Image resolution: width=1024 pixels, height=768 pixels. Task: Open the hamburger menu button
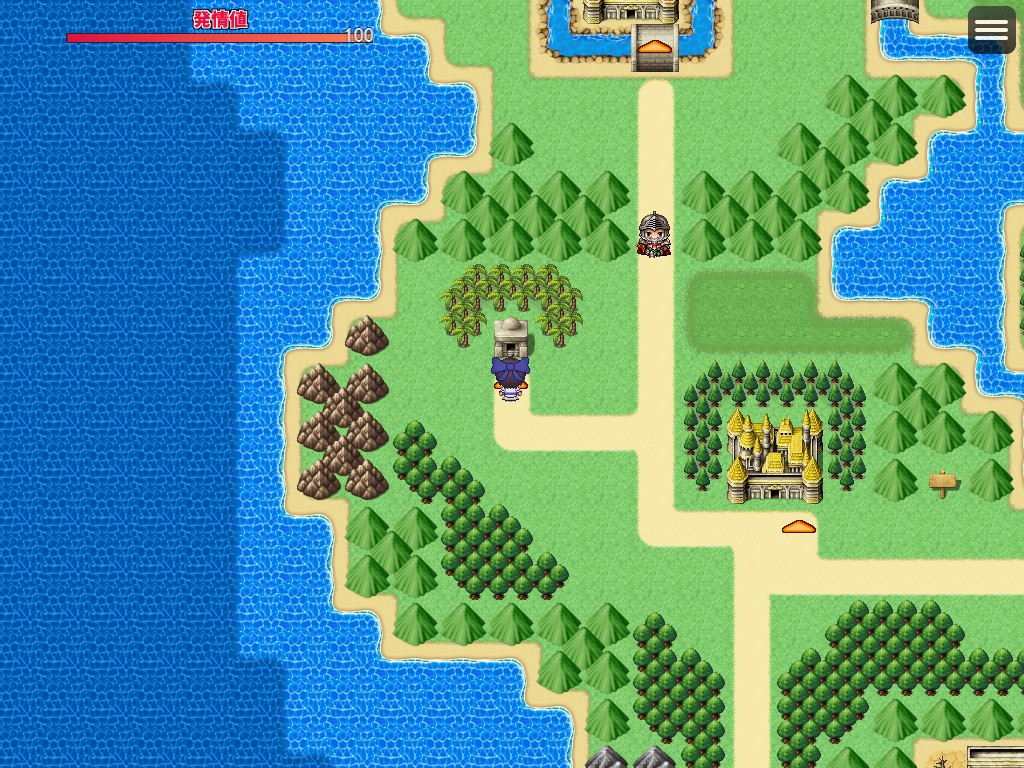click(x=991, y=30)
